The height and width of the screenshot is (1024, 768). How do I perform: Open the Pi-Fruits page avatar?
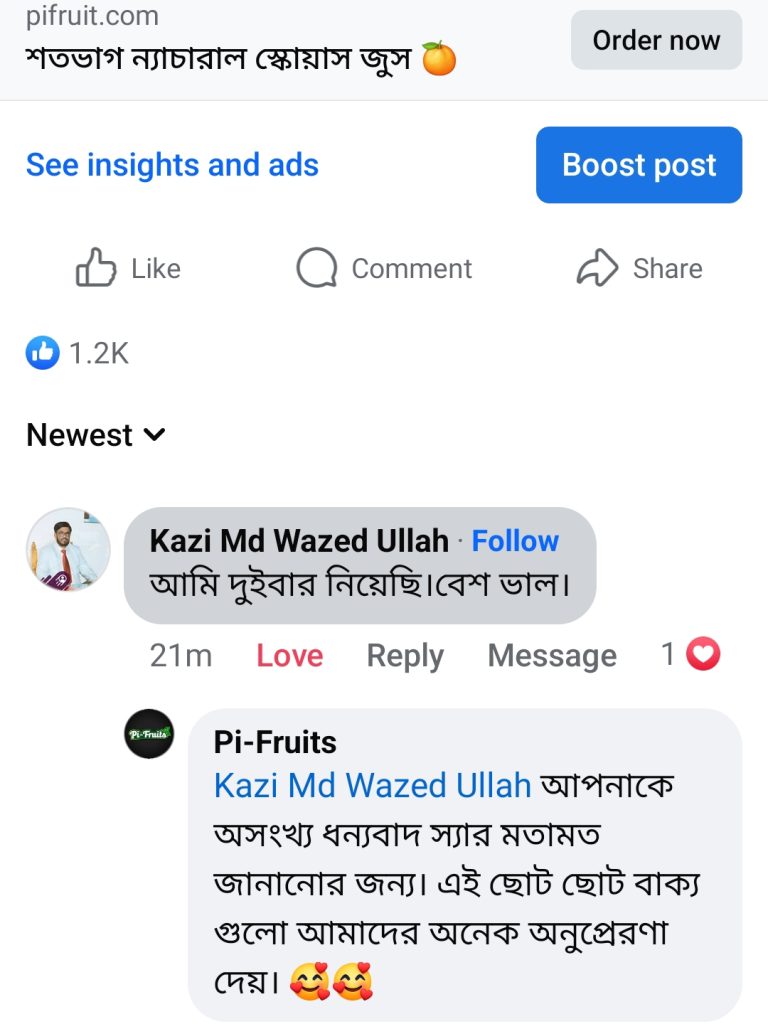149,734
